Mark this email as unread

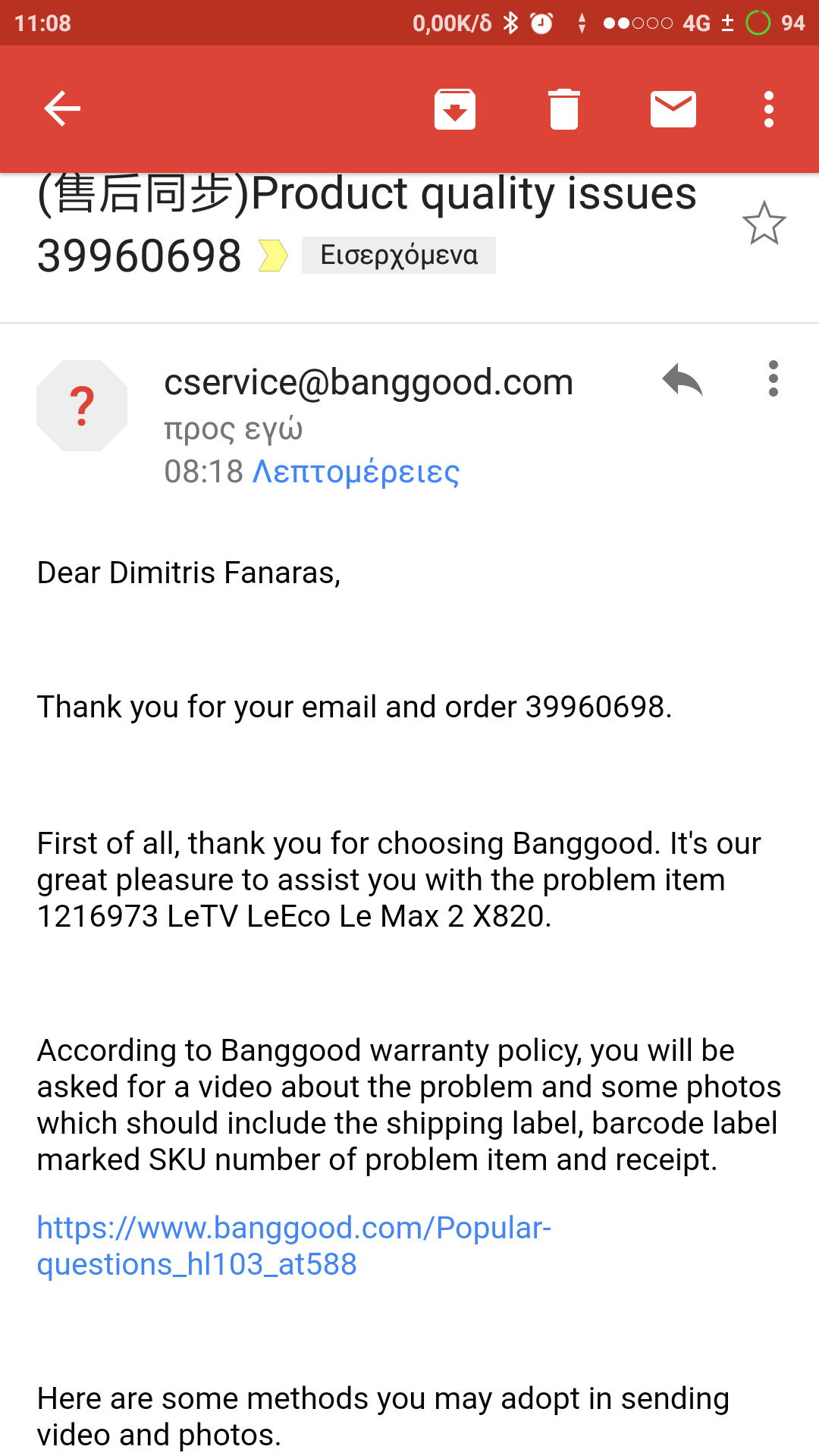(x=673, y=109)
